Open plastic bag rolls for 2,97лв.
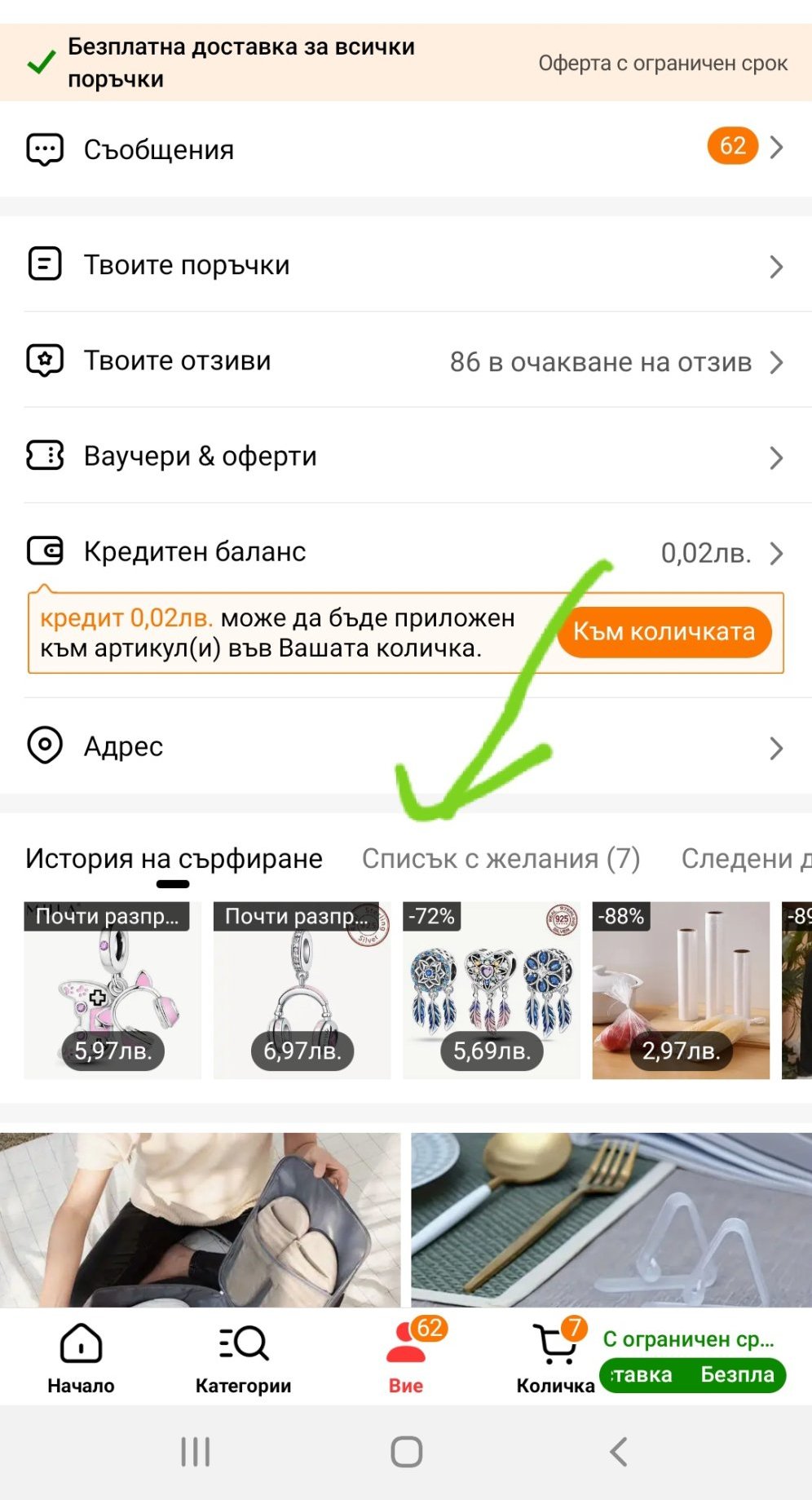 point(681,989)
